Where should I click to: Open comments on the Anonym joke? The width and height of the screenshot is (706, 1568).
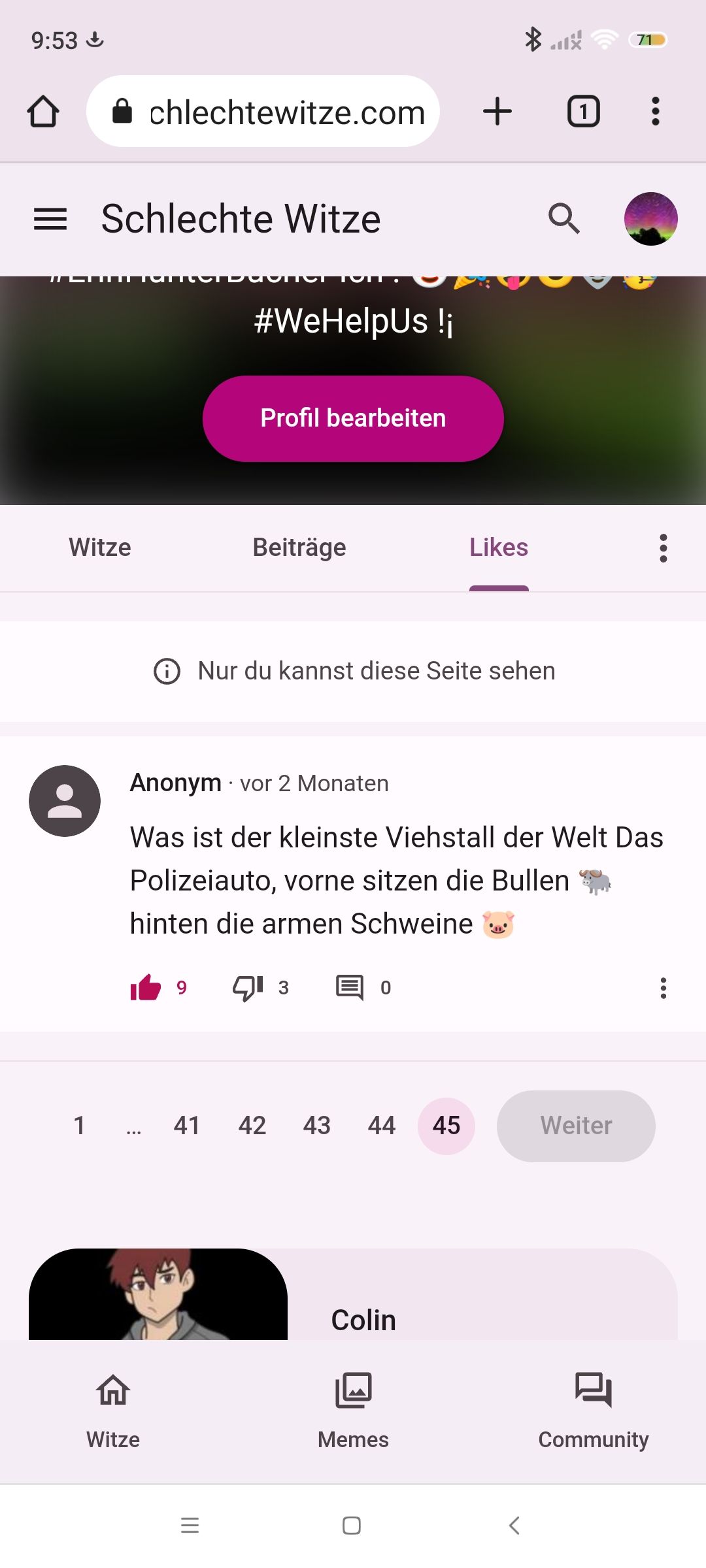tap(350, 987)
